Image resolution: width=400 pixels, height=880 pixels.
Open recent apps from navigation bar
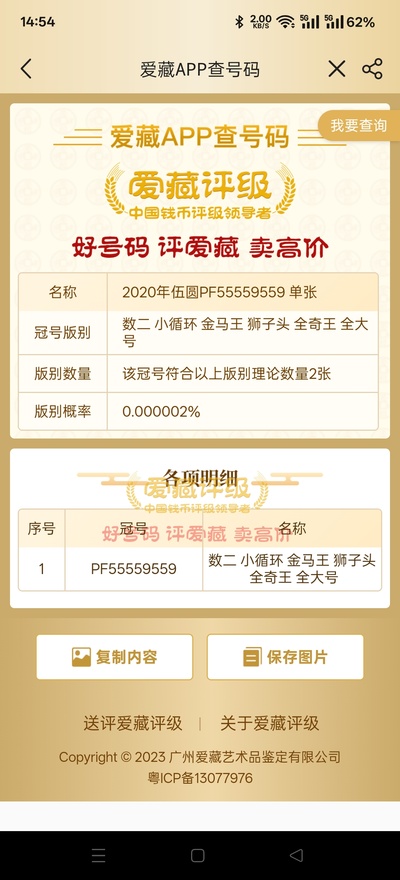pos(99,855)
